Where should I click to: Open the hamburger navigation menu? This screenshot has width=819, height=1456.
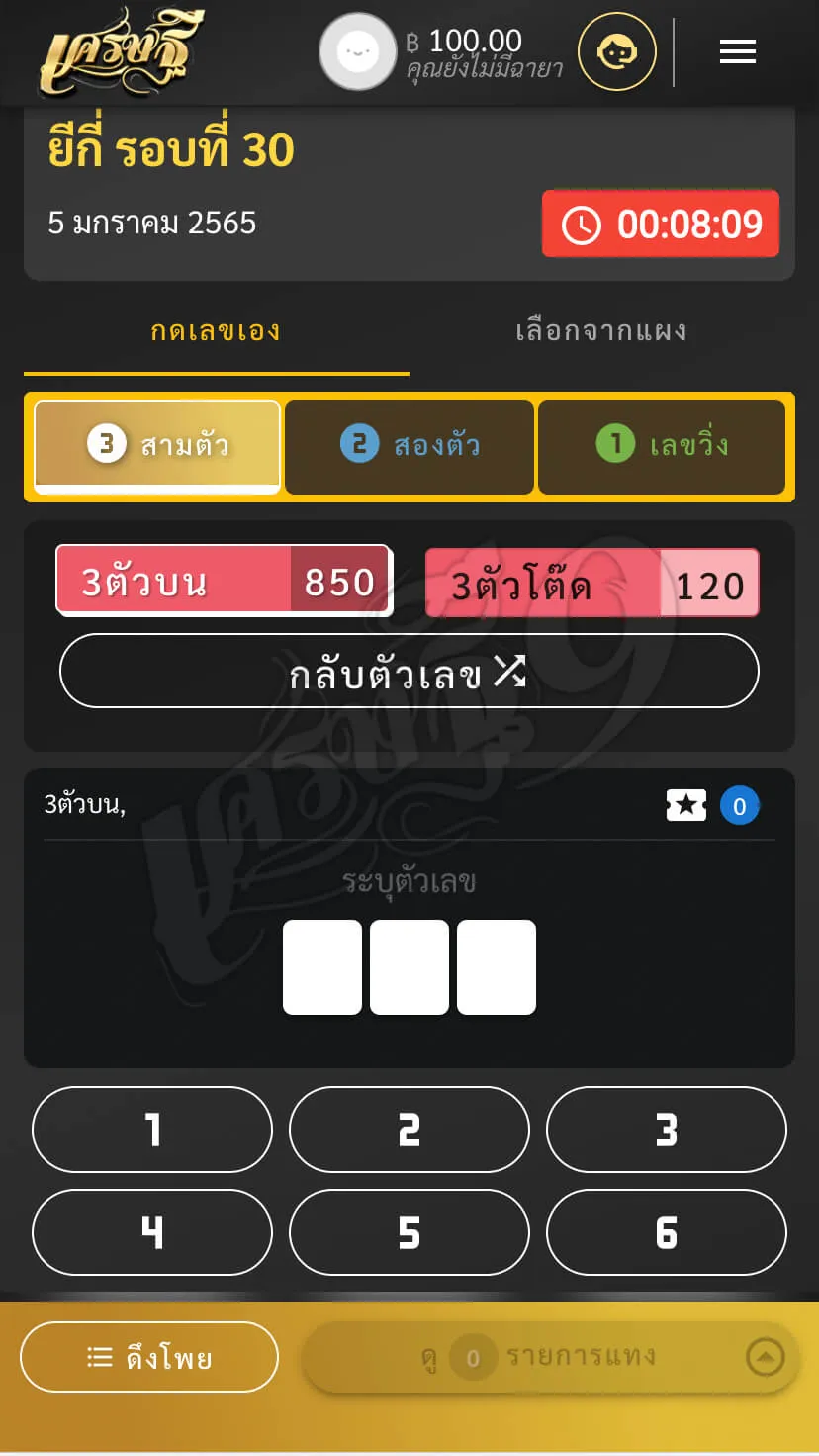(737, 52)
